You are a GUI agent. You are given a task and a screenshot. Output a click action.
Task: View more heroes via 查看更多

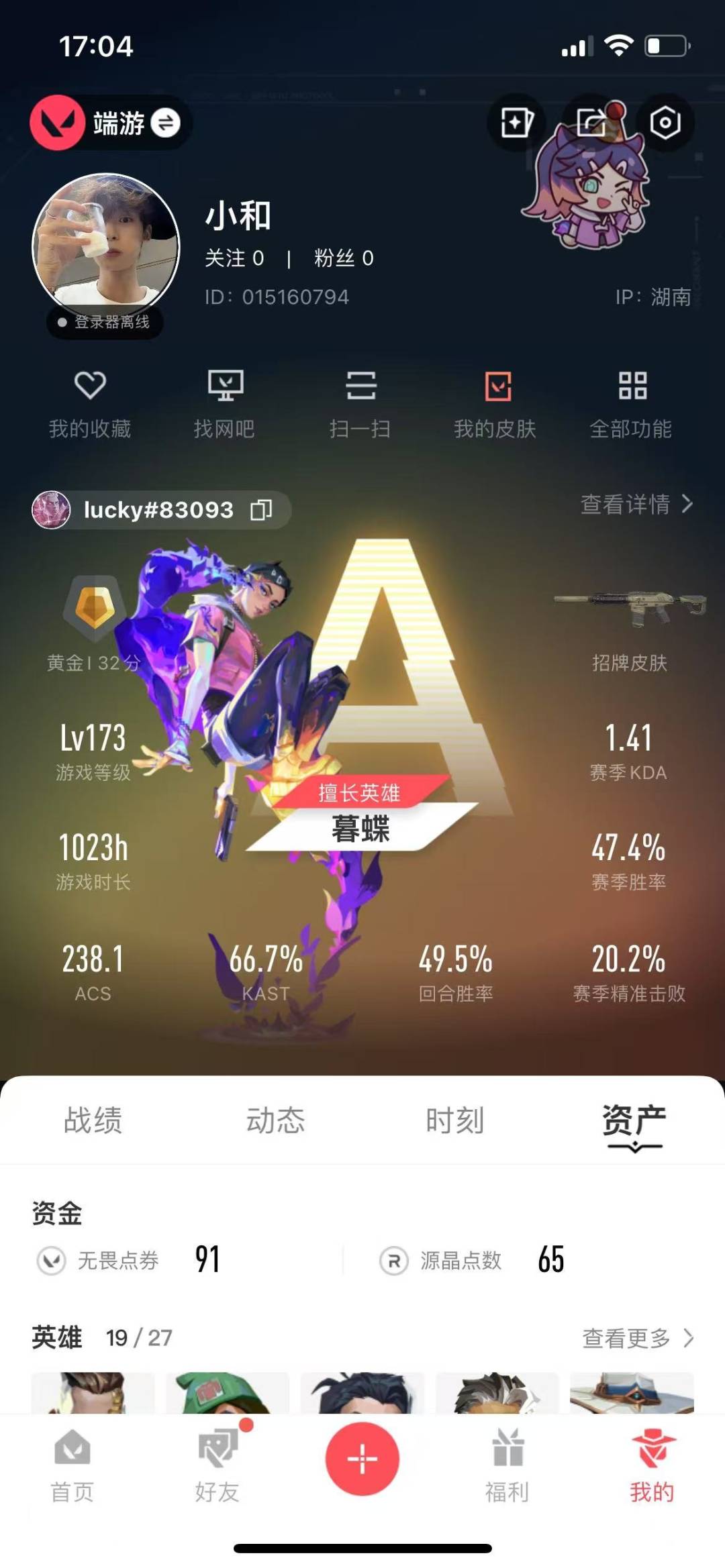pos(638,1338)
